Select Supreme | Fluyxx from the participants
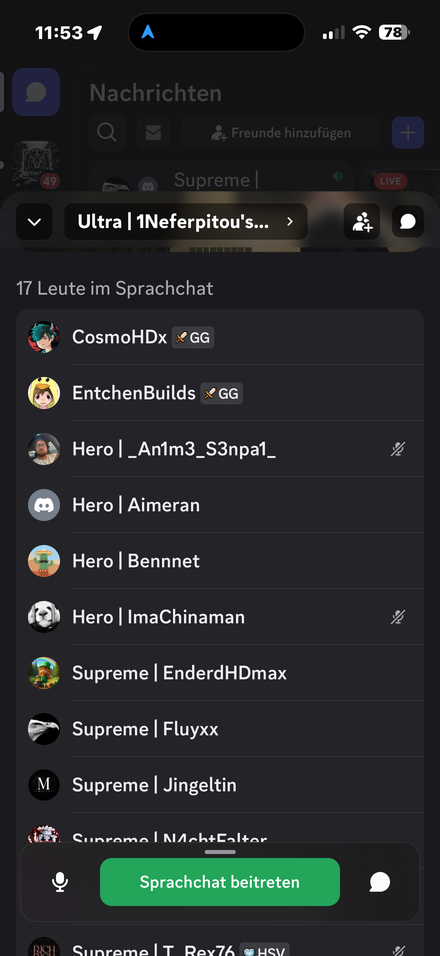The width and height of the screenshot is (440, 956). tap(220, 730)
